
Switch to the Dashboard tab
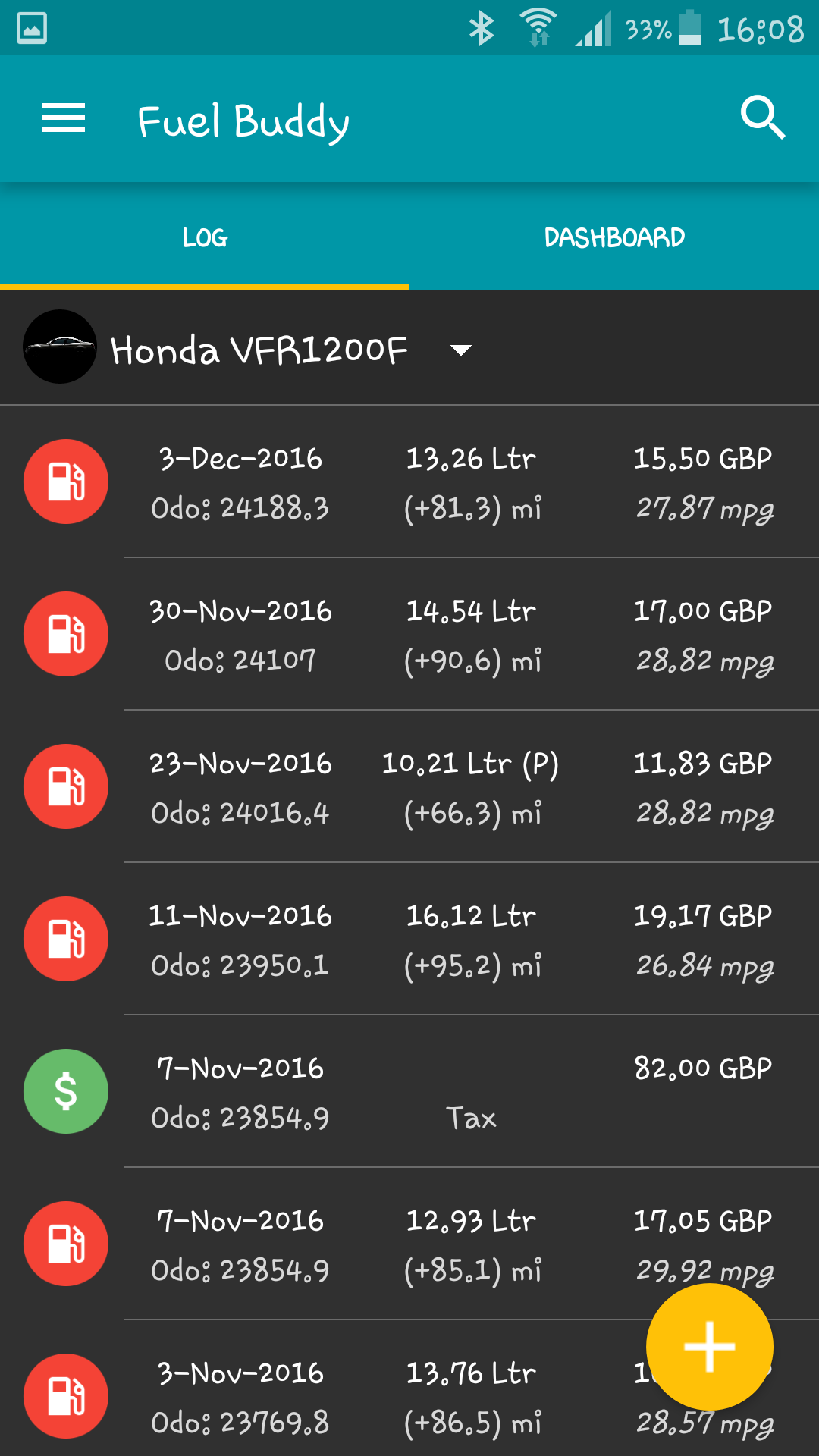(x=614, y=237)
